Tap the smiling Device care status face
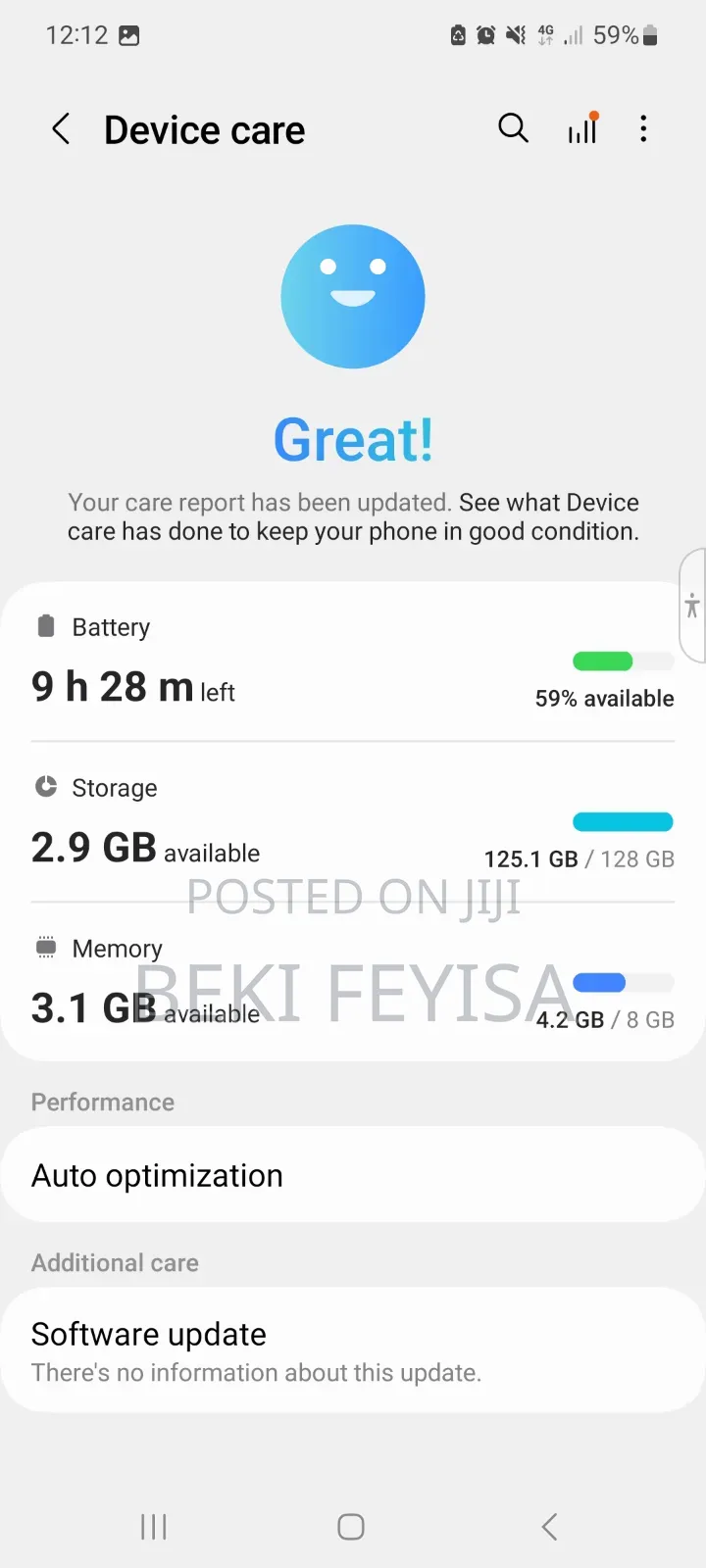 tap(353, 296)
